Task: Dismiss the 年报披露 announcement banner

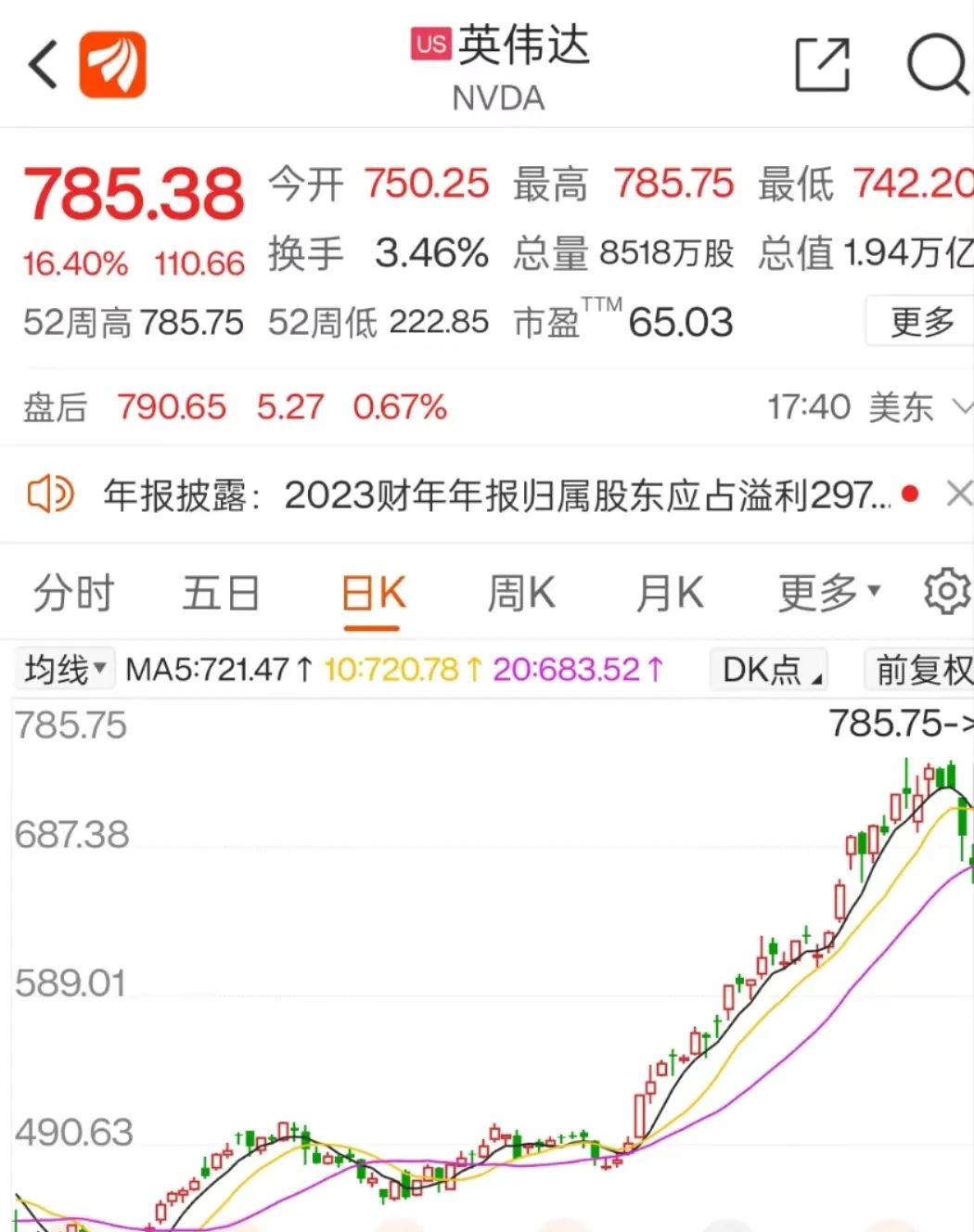Action: (x=958, y=494)
